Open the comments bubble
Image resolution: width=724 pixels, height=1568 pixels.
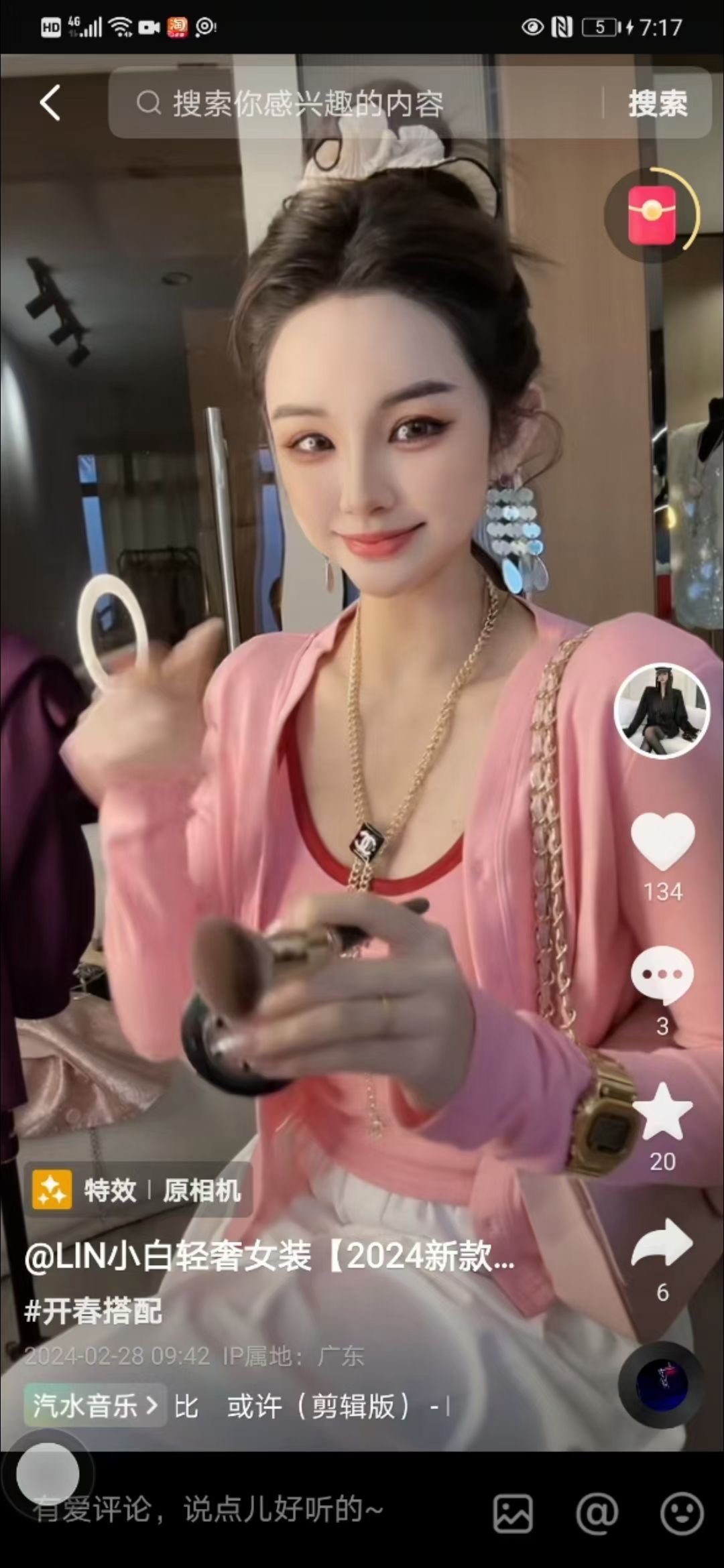pos(662,974)
